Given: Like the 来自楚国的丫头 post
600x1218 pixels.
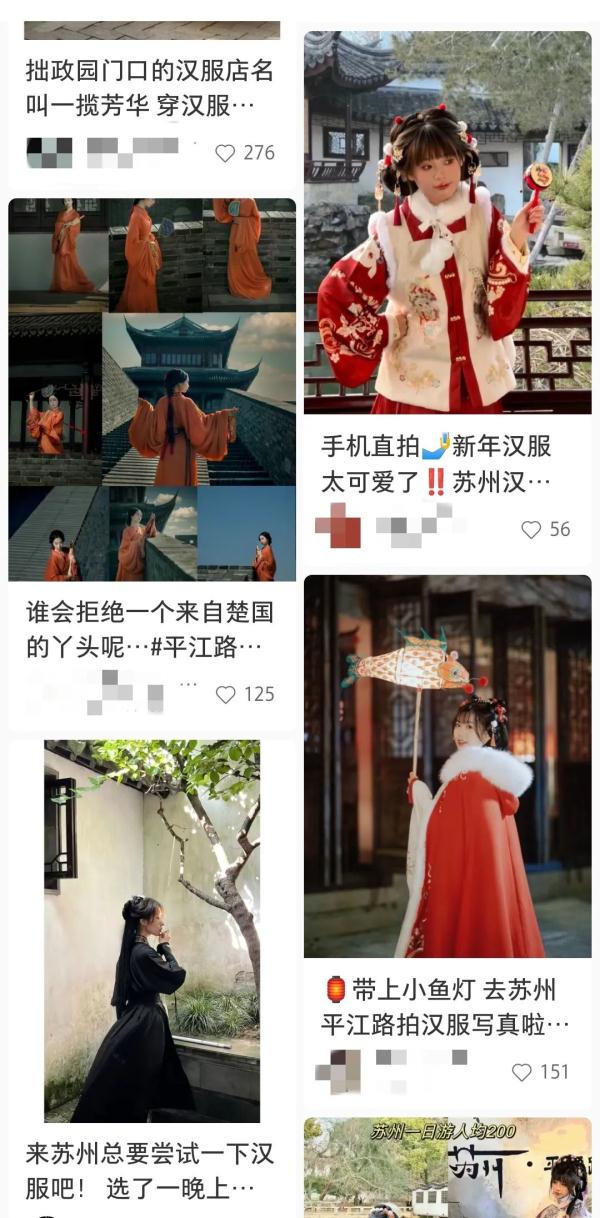Looking at the screenshot, I should 226,694.
